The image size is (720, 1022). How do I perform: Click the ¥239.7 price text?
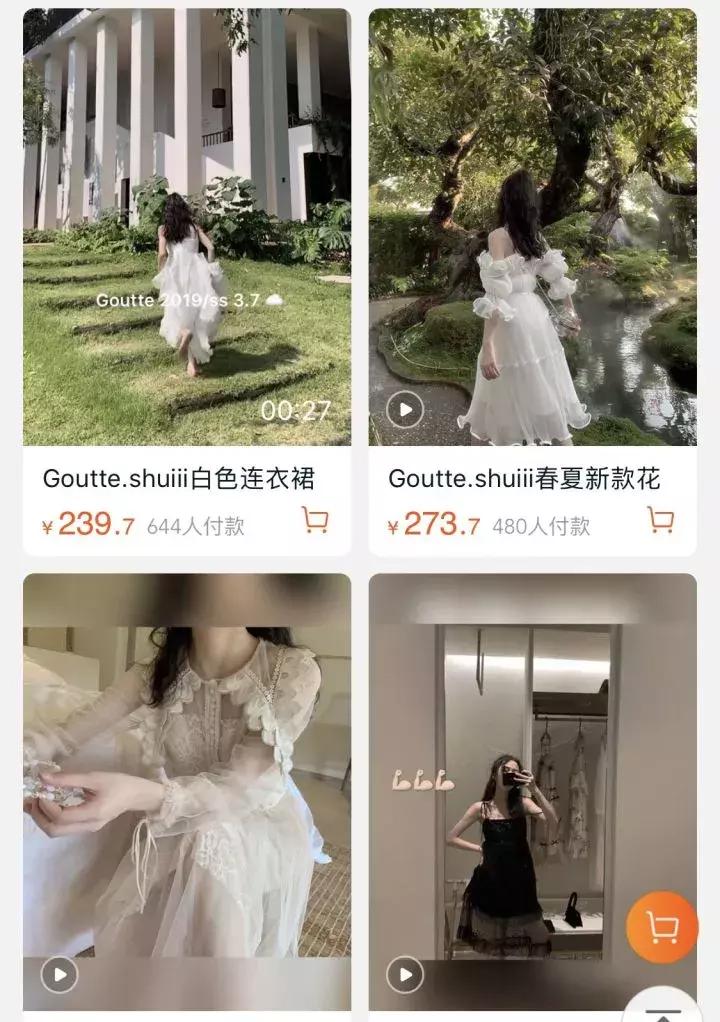[x=89, y=520]
